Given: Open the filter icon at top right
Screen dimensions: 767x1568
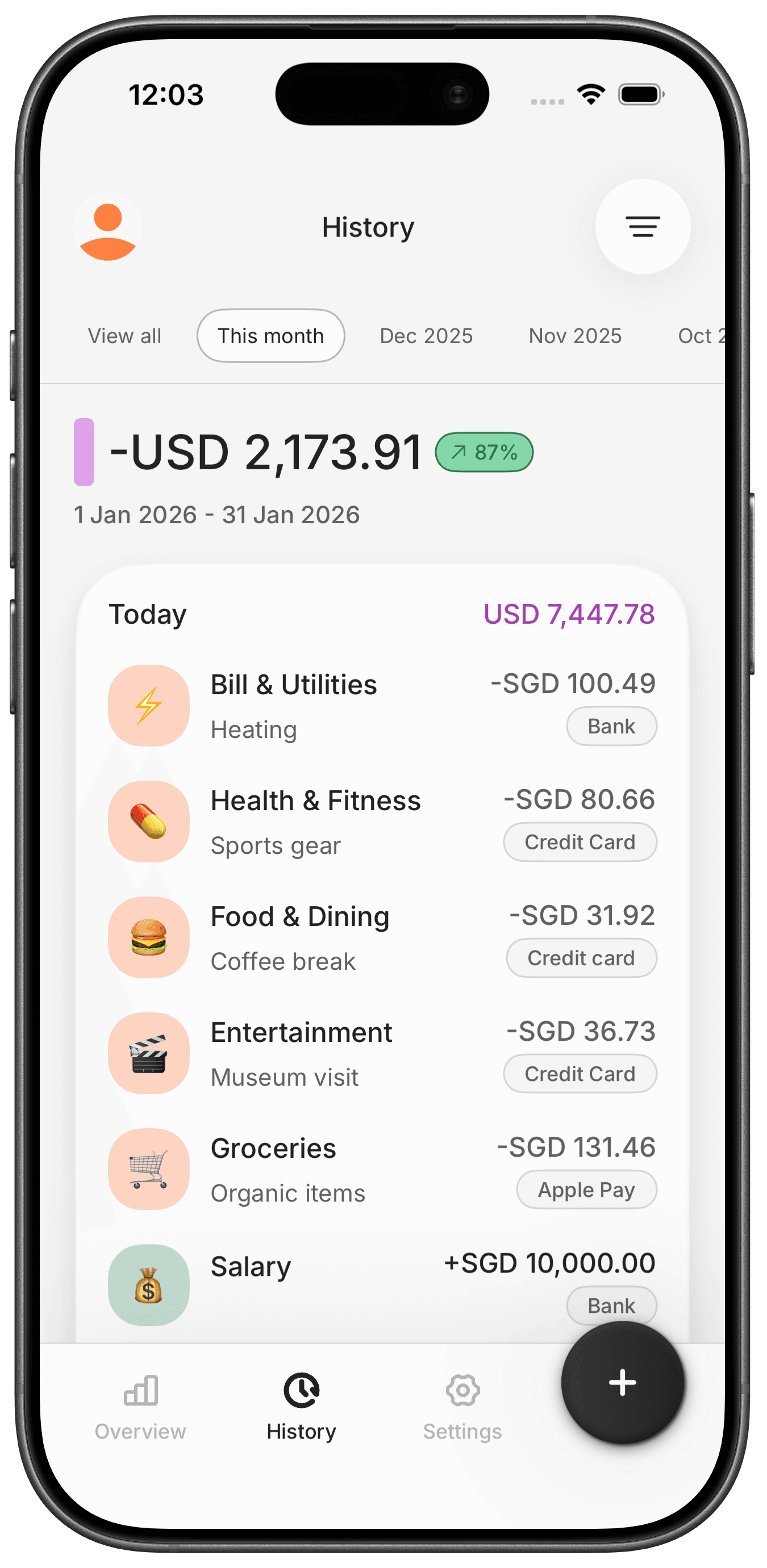Looking at the screenshot, I should 643,227.
